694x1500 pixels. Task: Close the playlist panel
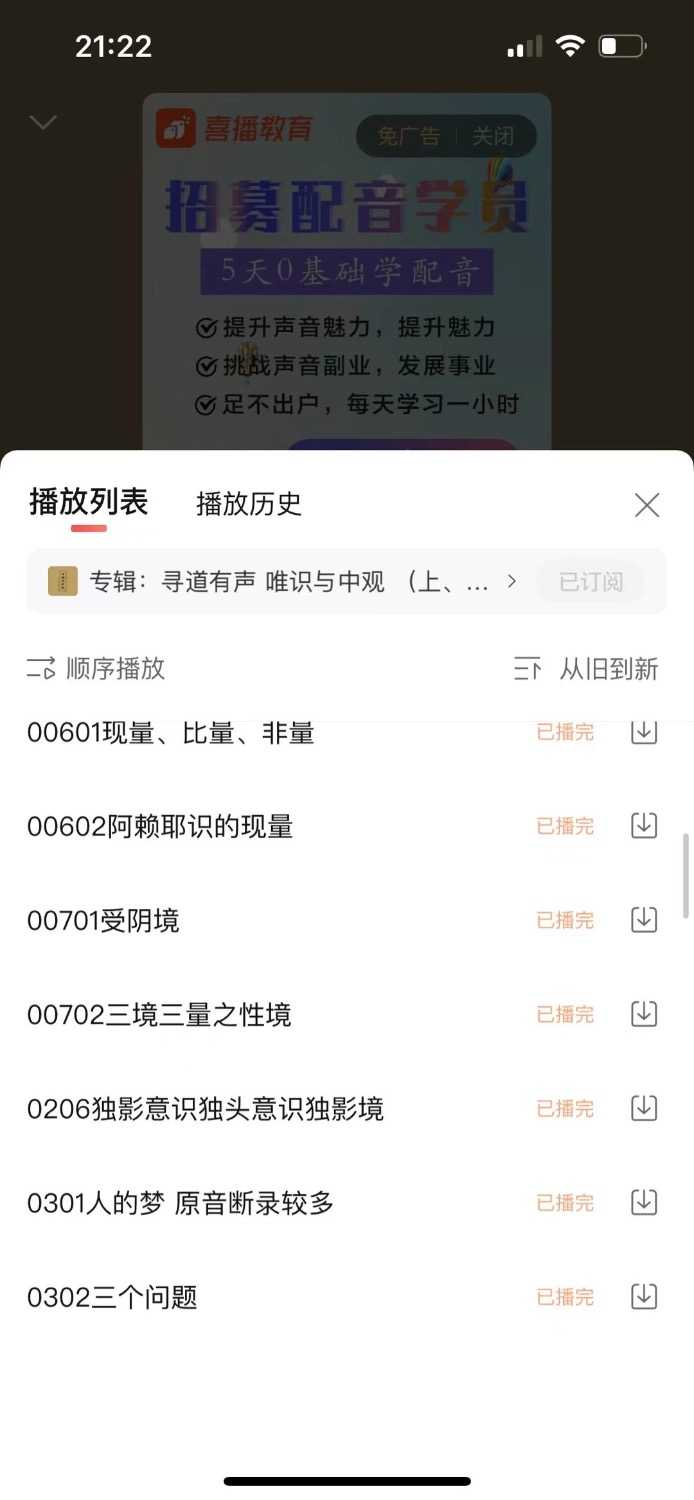(x=647, y=505)
